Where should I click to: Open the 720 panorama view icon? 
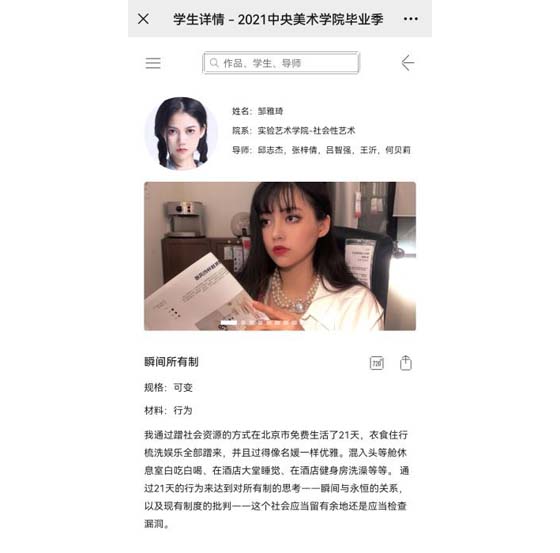point(376,363)
